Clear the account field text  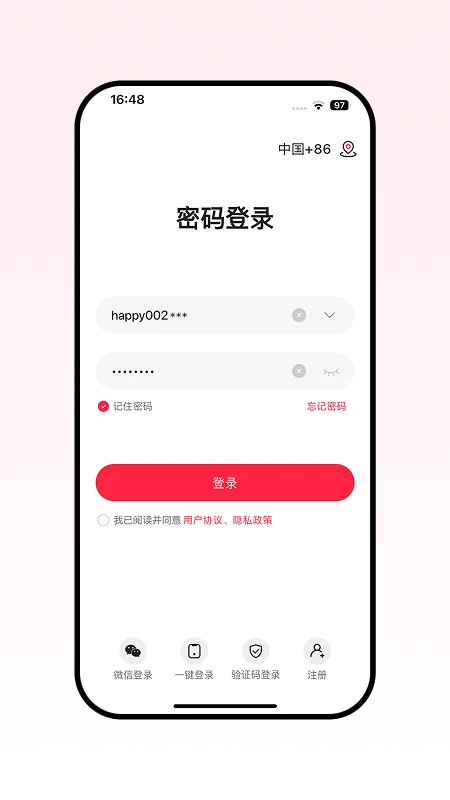click(299, 315)
